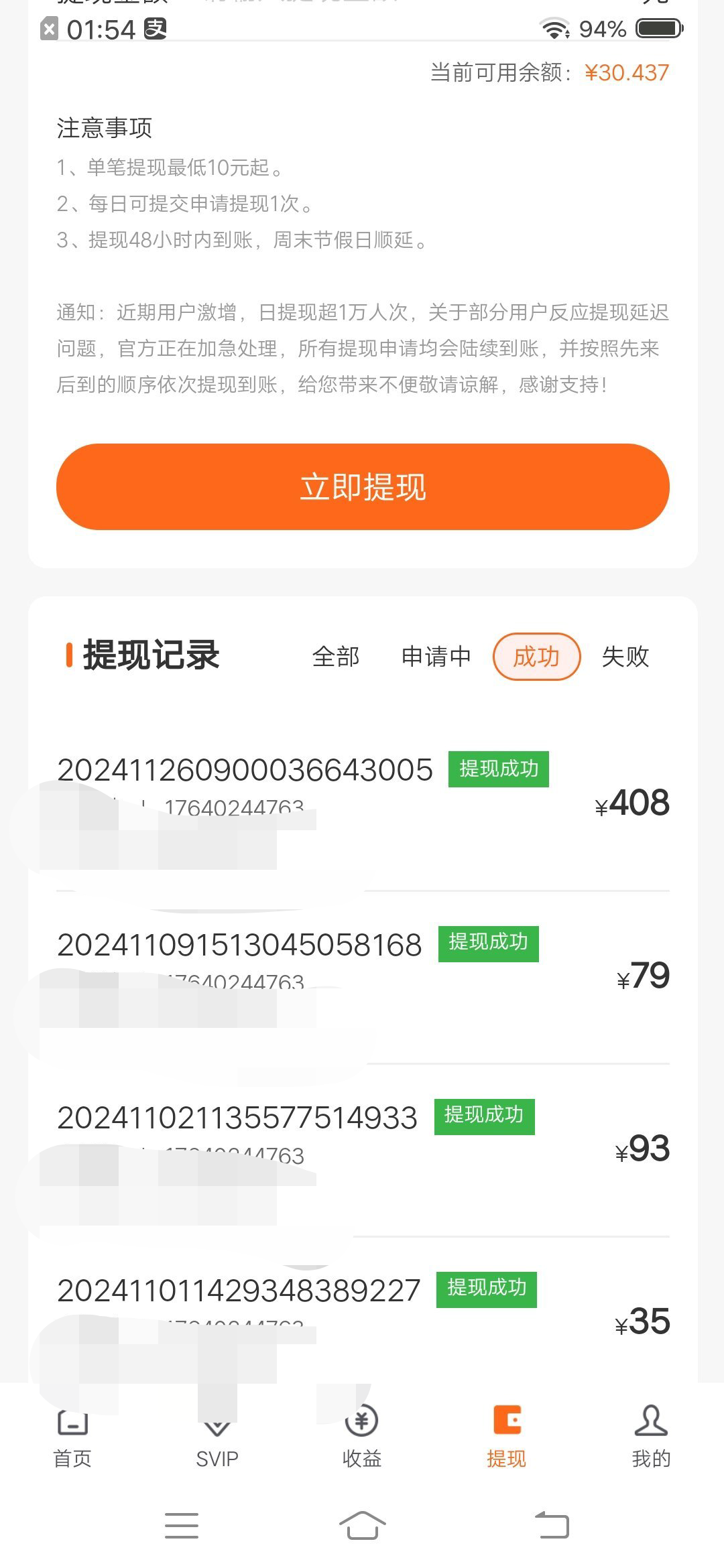Tap the 立即提现 withdraw button

pyautogui.click(x=363, y=486)
